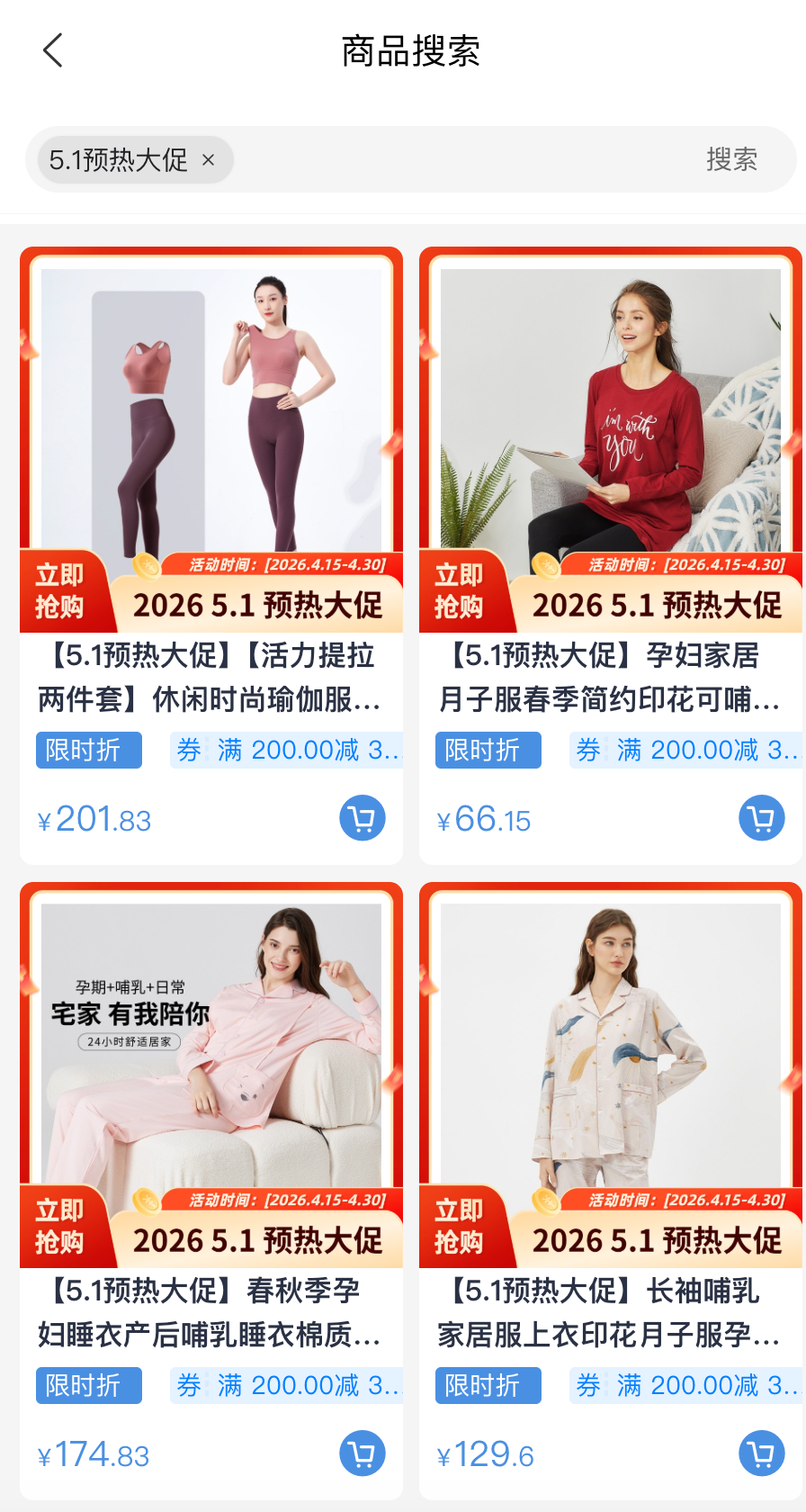The height and width of the screenshot is (1512, 806).
Task: Add the ¥201.83 yoga set to cart
Action: (362, 819)
